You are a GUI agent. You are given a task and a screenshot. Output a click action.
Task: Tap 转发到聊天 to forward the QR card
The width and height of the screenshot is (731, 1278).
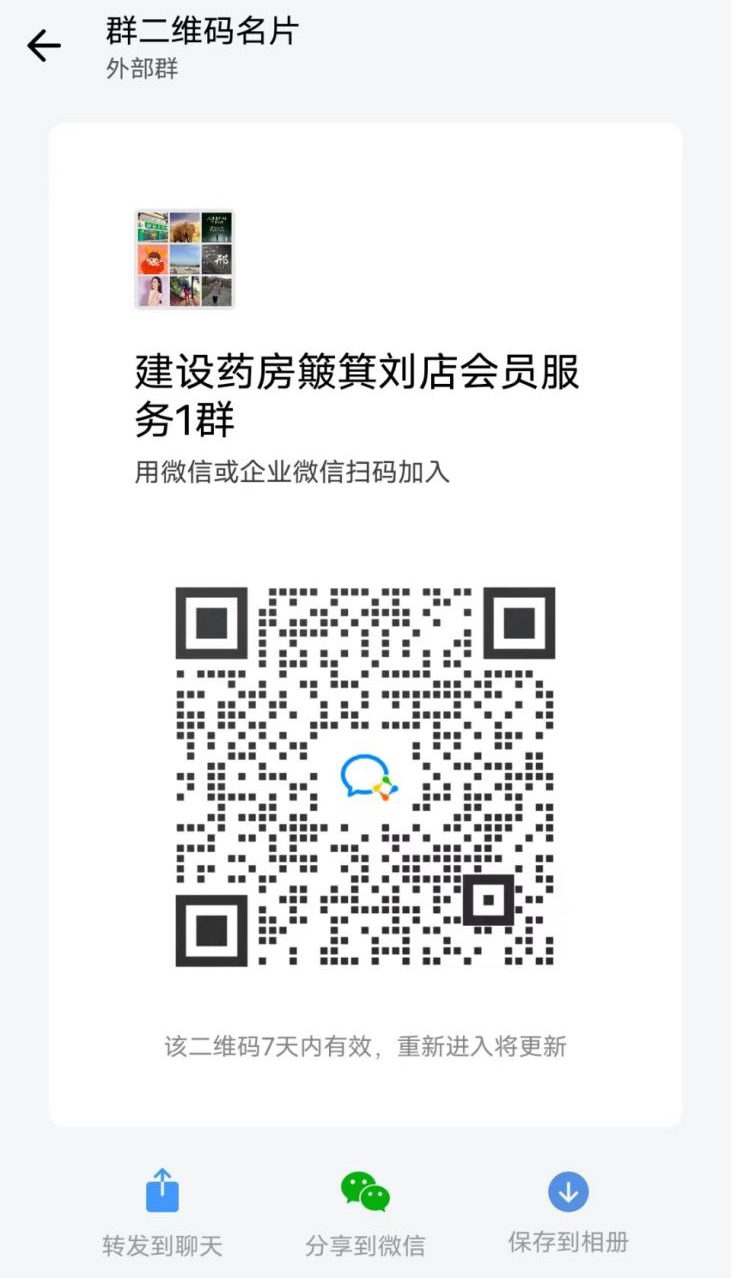tap(162, 1212)
